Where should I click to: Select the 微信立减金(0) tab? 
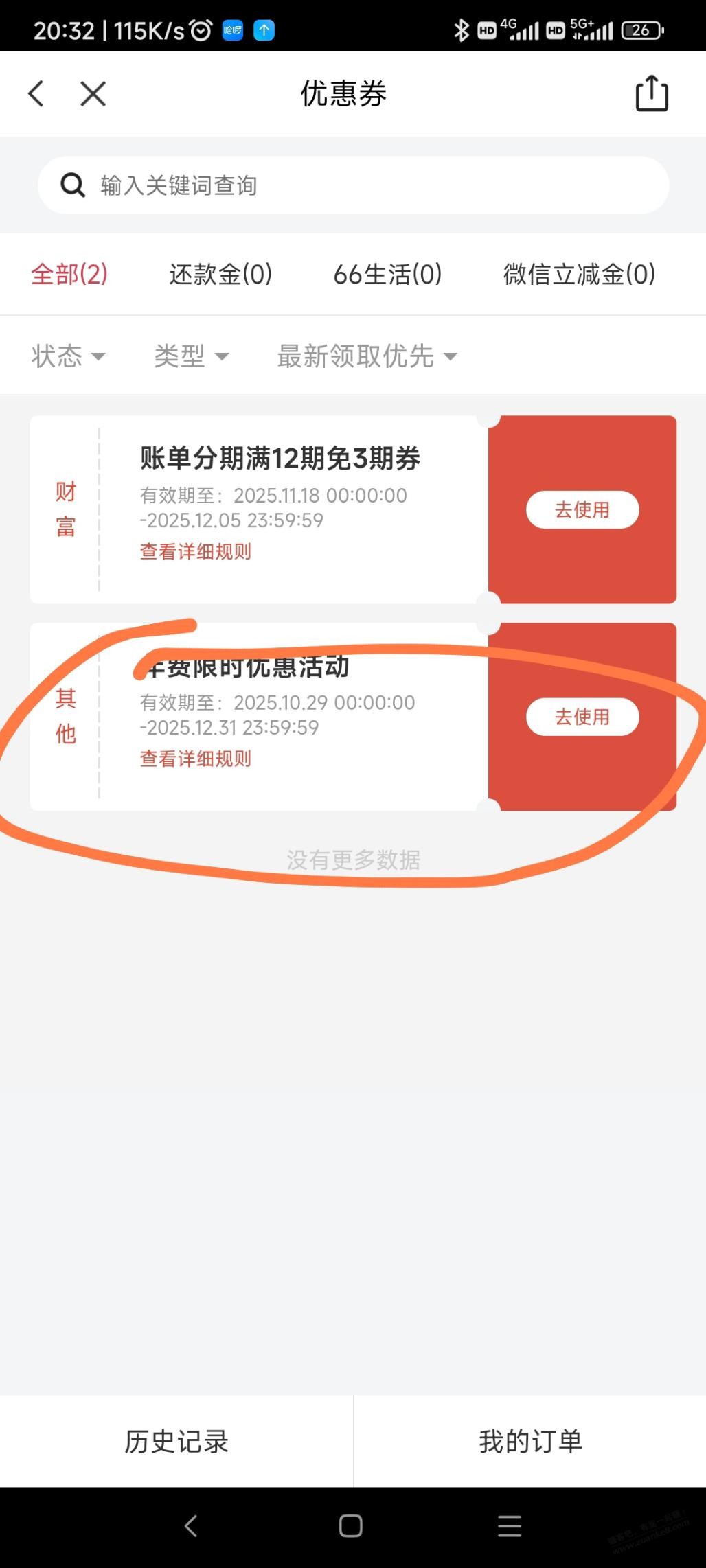click(579, 275)
